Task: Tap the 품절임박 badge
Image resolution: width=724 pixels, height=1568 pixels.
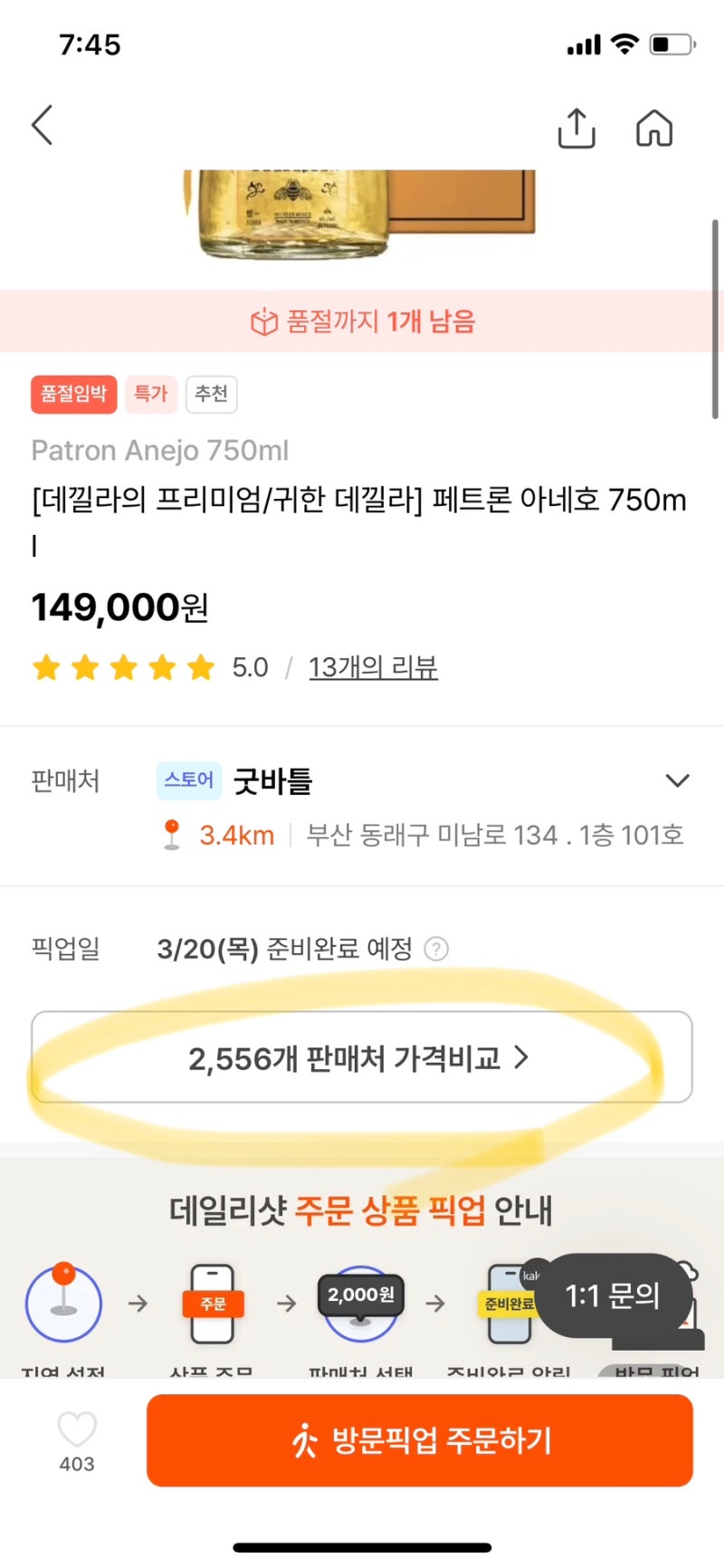Action: (x=73, y=394)
